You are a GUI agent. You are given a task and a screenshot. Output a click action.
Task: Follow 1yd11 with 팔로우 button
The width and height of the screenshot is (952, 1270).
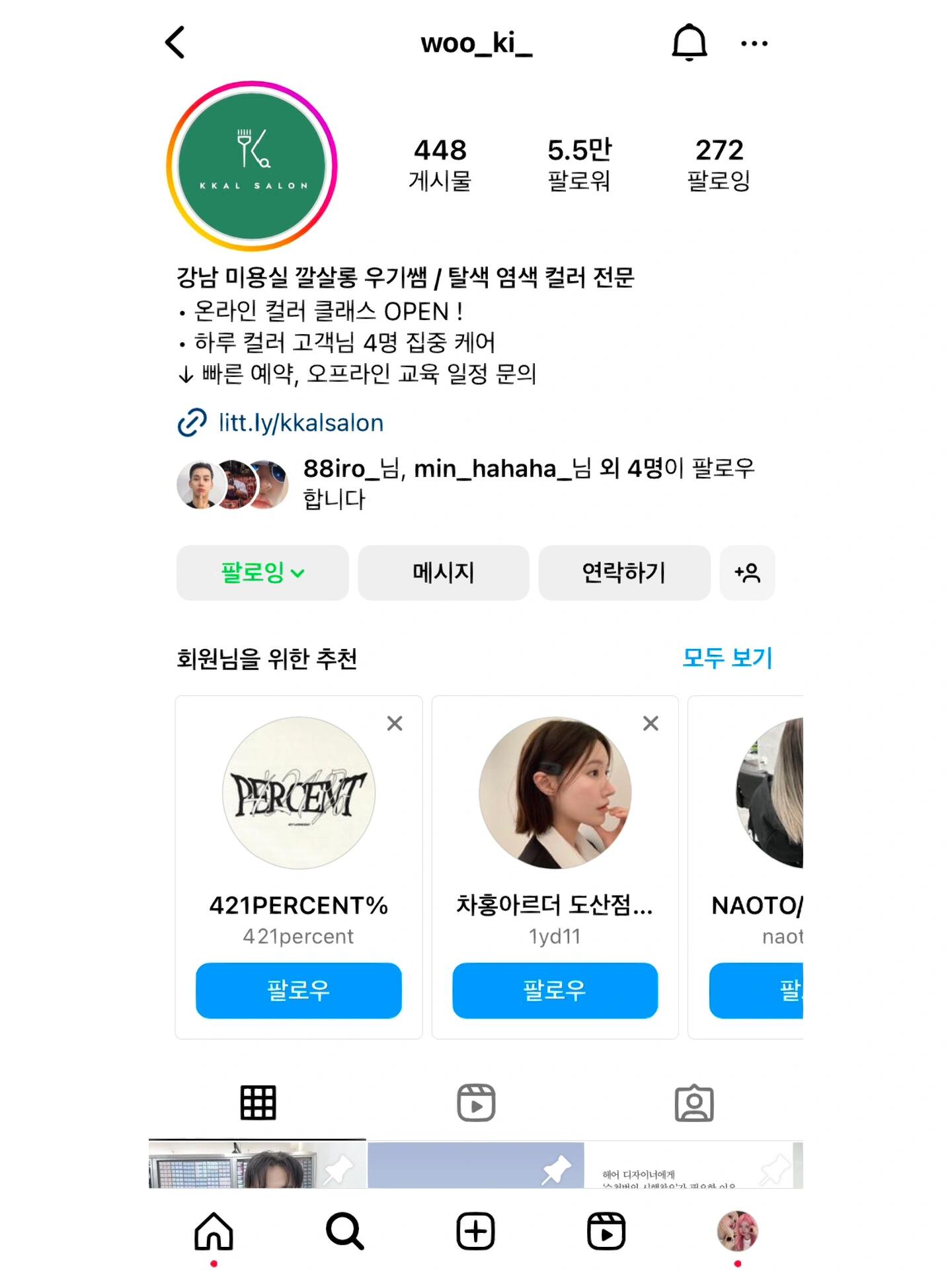[x=555, y=990]
